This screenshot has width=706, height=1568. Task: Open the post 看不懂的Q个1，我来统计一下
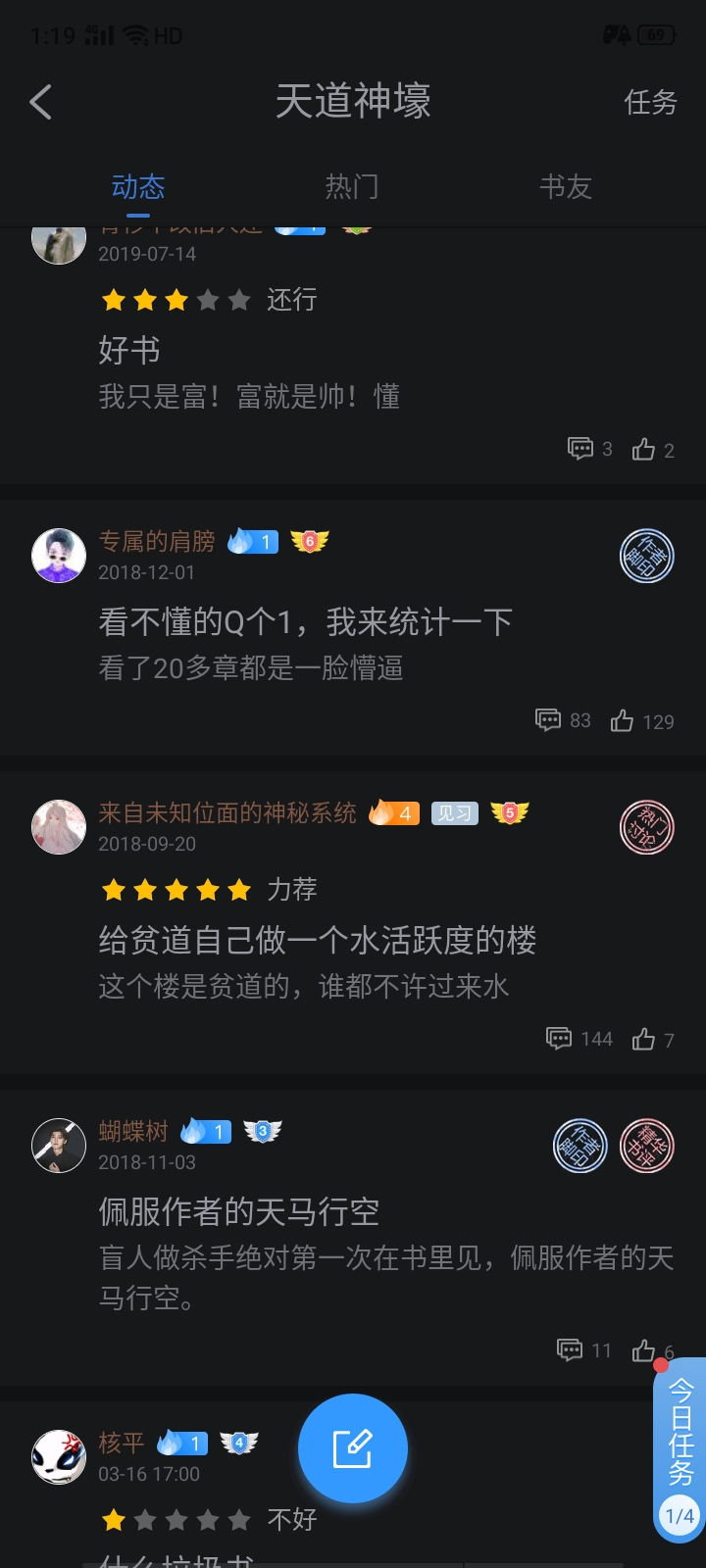tap(305, 621)
